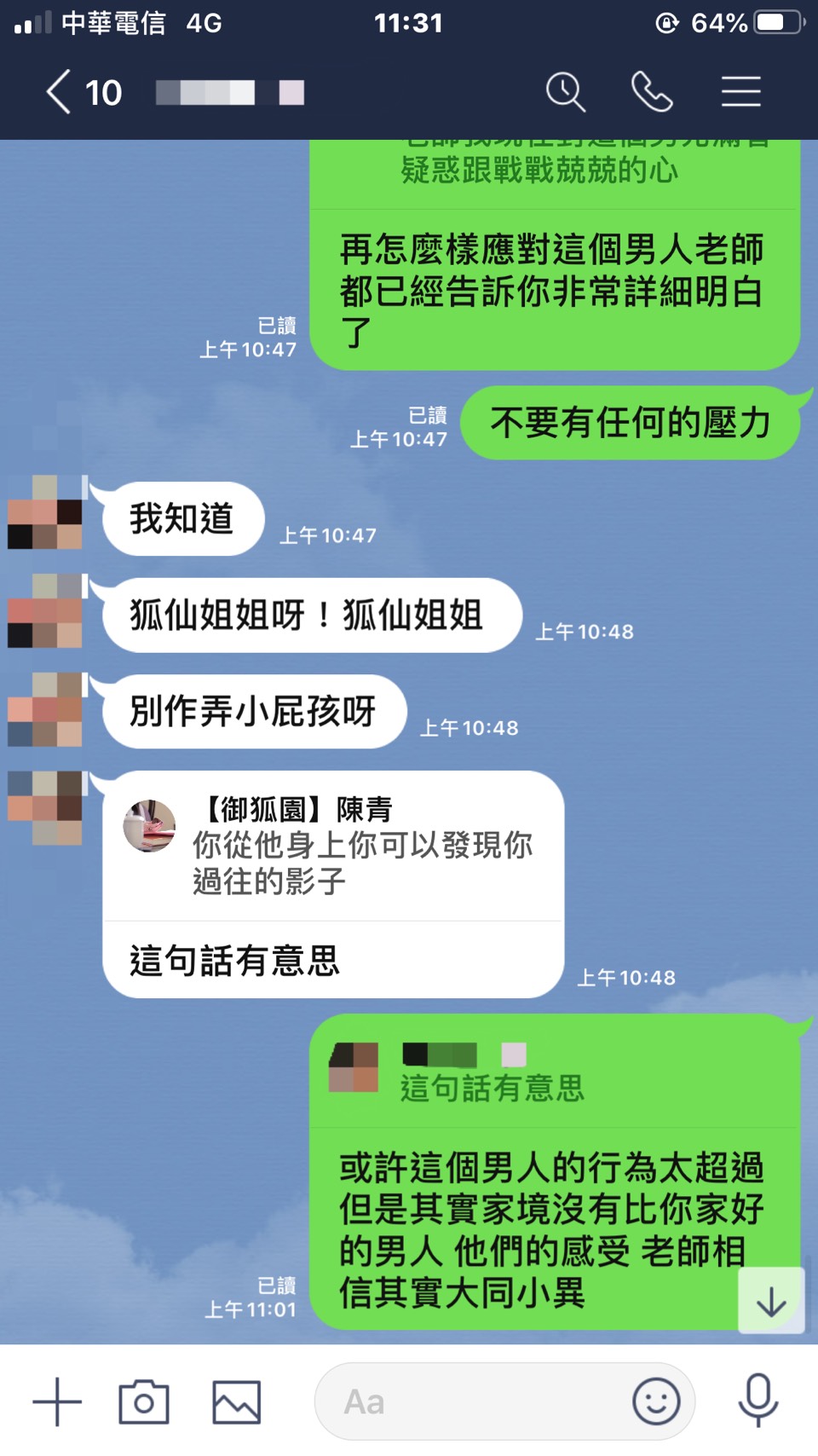Record a voice message
Screen dimensions: 818x1456
[x=758, y=1401]
